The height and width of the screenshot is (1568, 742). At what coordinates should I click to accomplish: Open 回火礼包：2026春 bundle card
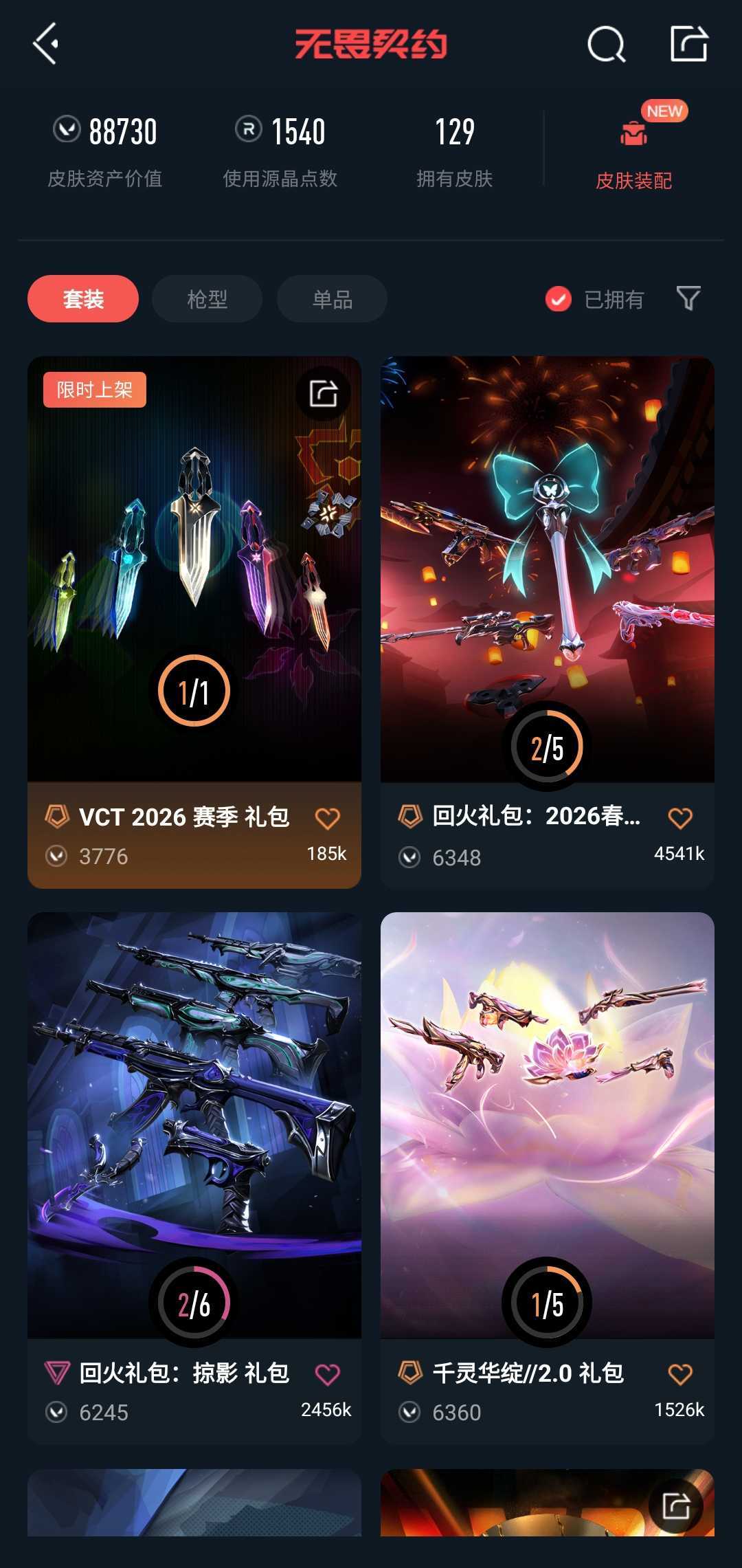coord(547,571)
